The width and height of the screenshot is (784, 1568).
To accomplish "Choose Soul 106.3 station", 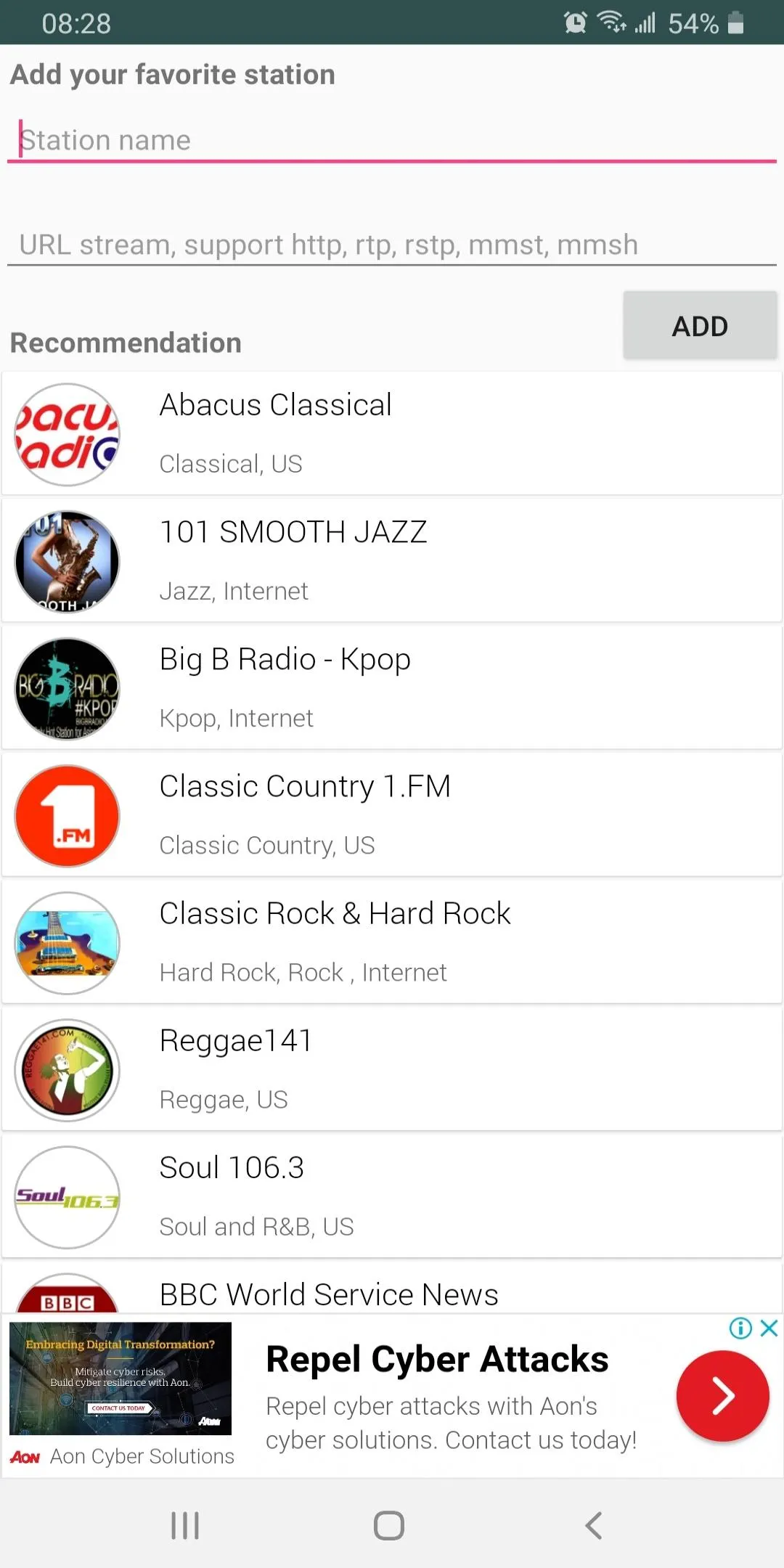I will (x=392, y=1196).
